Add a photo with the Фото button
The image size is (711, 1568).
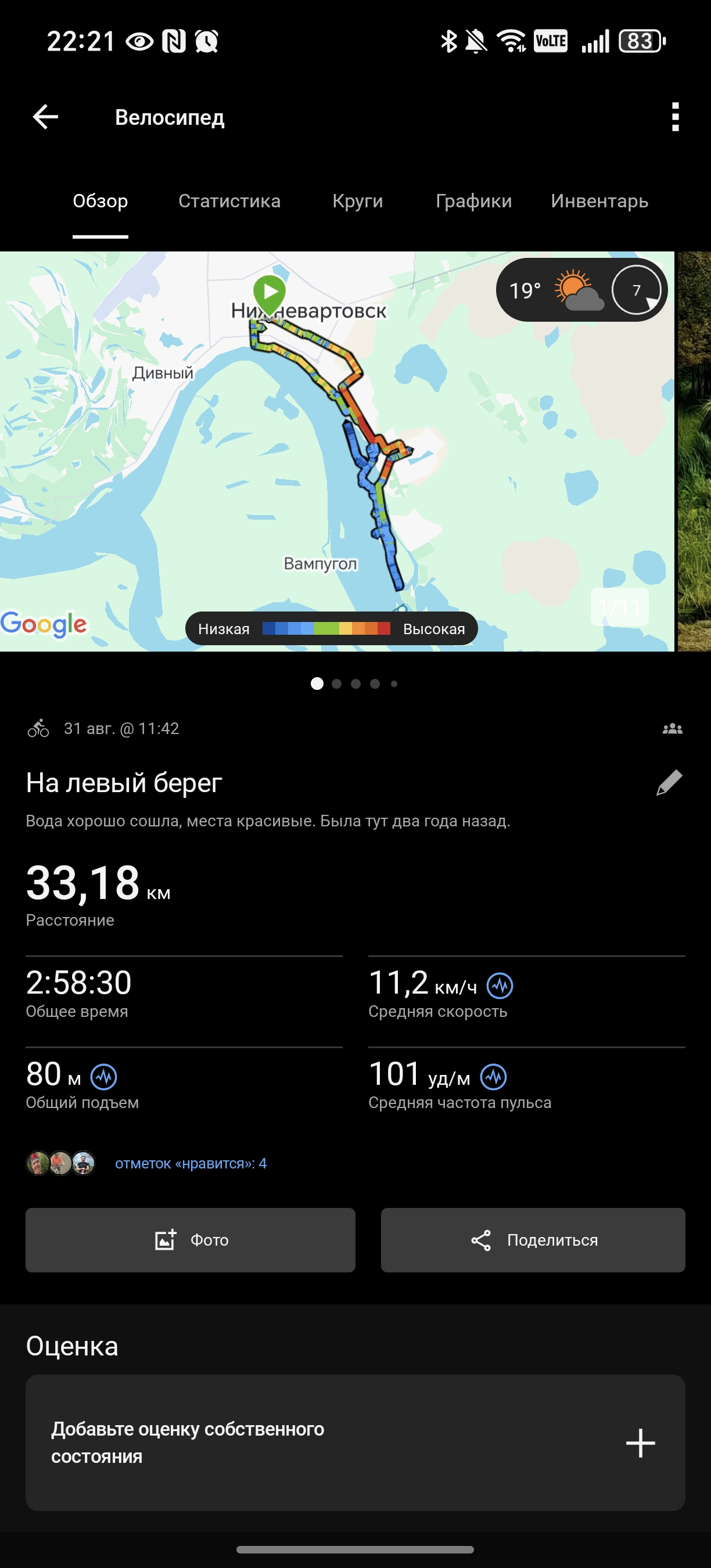tap(190, 1240)
